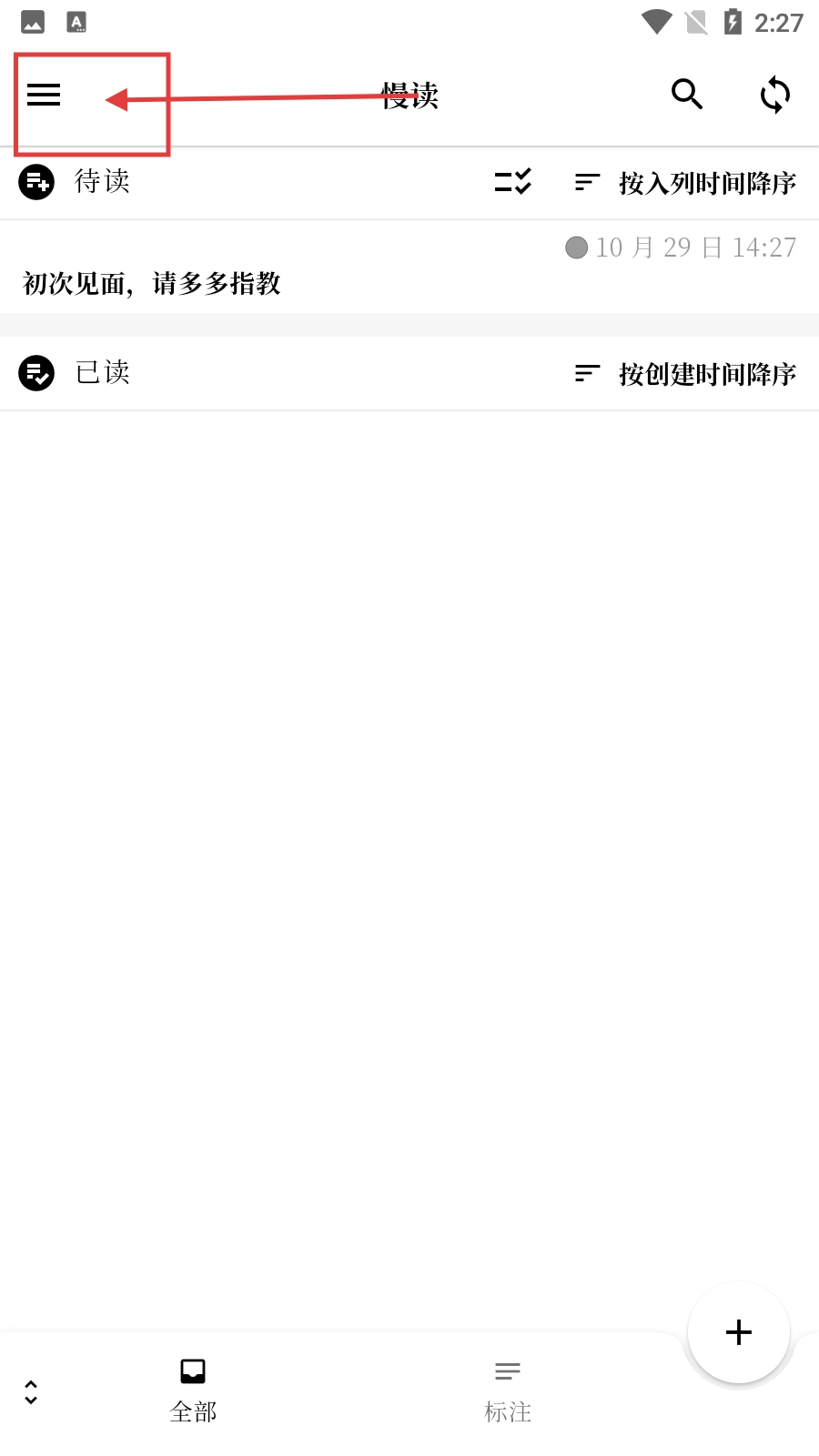Switch to the 标注 tab
Viewport: 819px width, 1456px height.
(508, 1390)
